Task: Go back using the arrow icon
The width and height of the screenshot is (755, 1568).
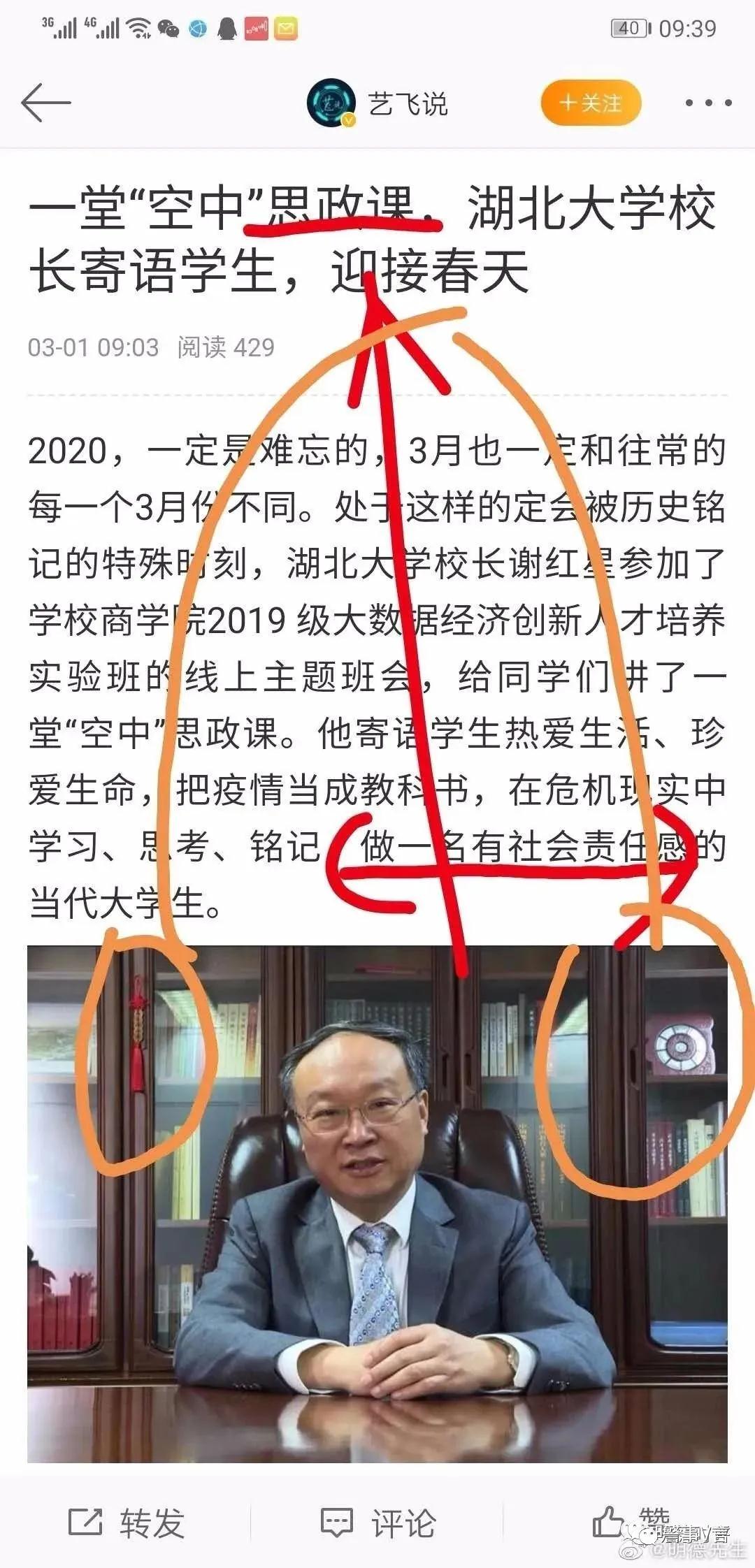Action: coord(46,103)
